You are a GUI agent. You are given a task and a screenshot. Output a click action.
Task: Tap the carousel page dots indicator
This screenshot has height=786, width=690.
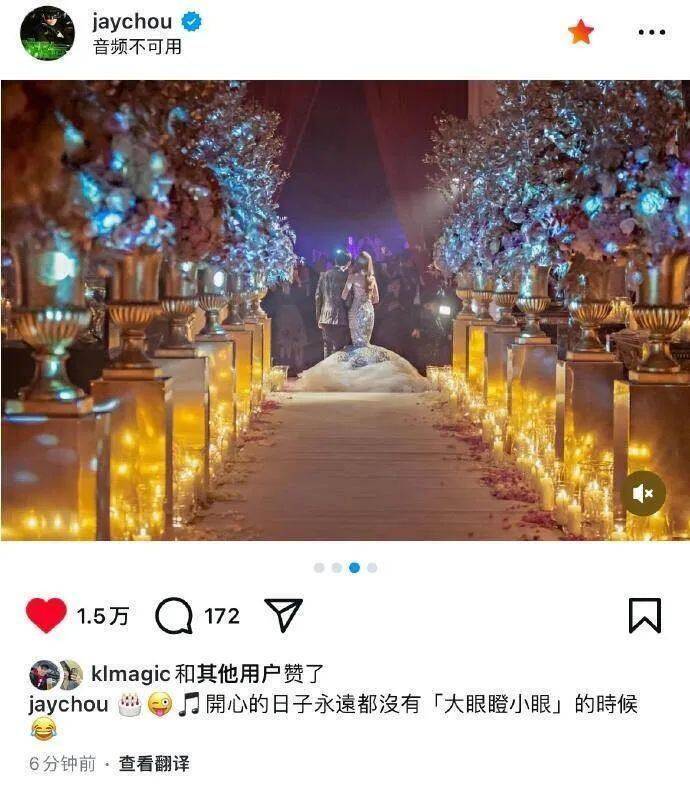pyautogui.click(x=345, y=567)
